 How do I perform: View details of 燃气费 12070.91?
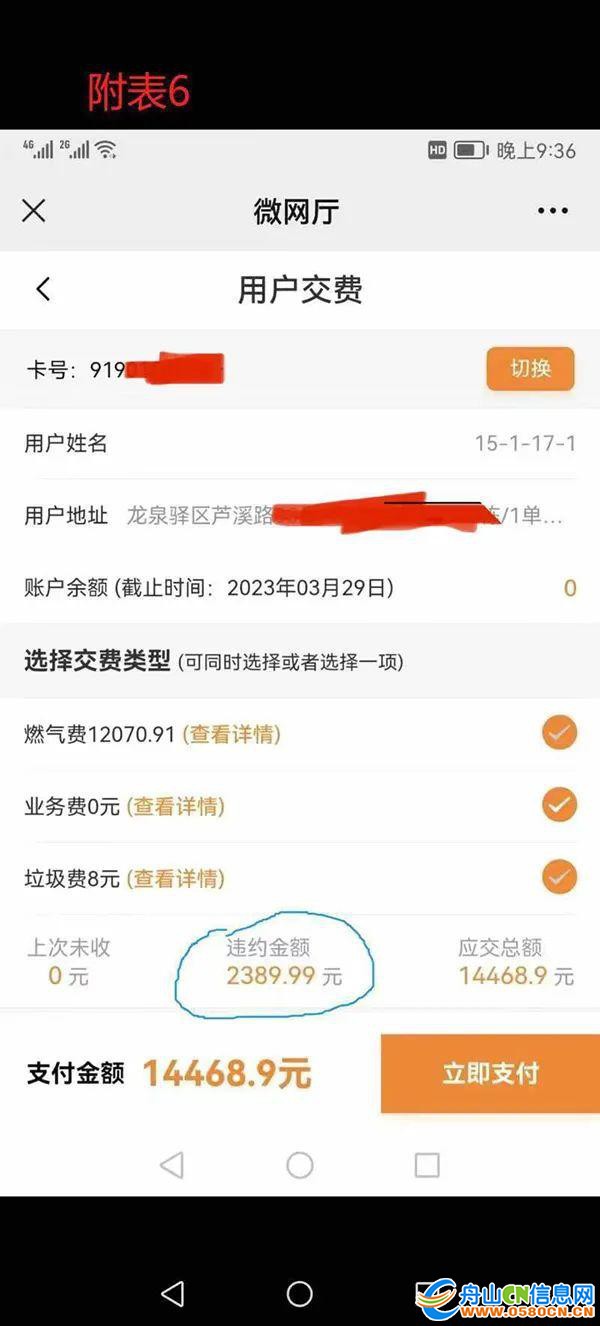[x=235, y=734]
